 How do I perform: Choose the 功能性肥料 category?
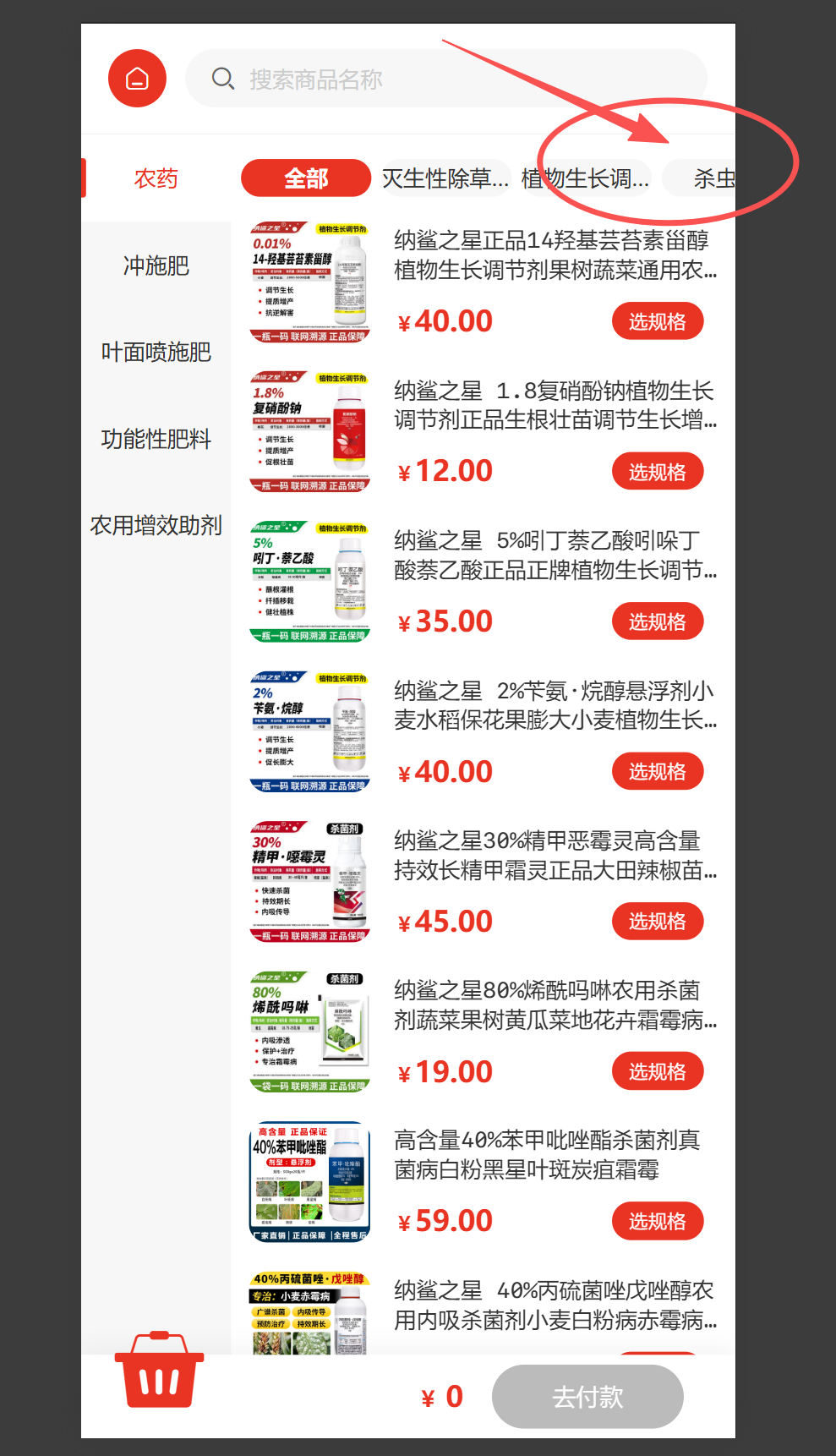156,439
